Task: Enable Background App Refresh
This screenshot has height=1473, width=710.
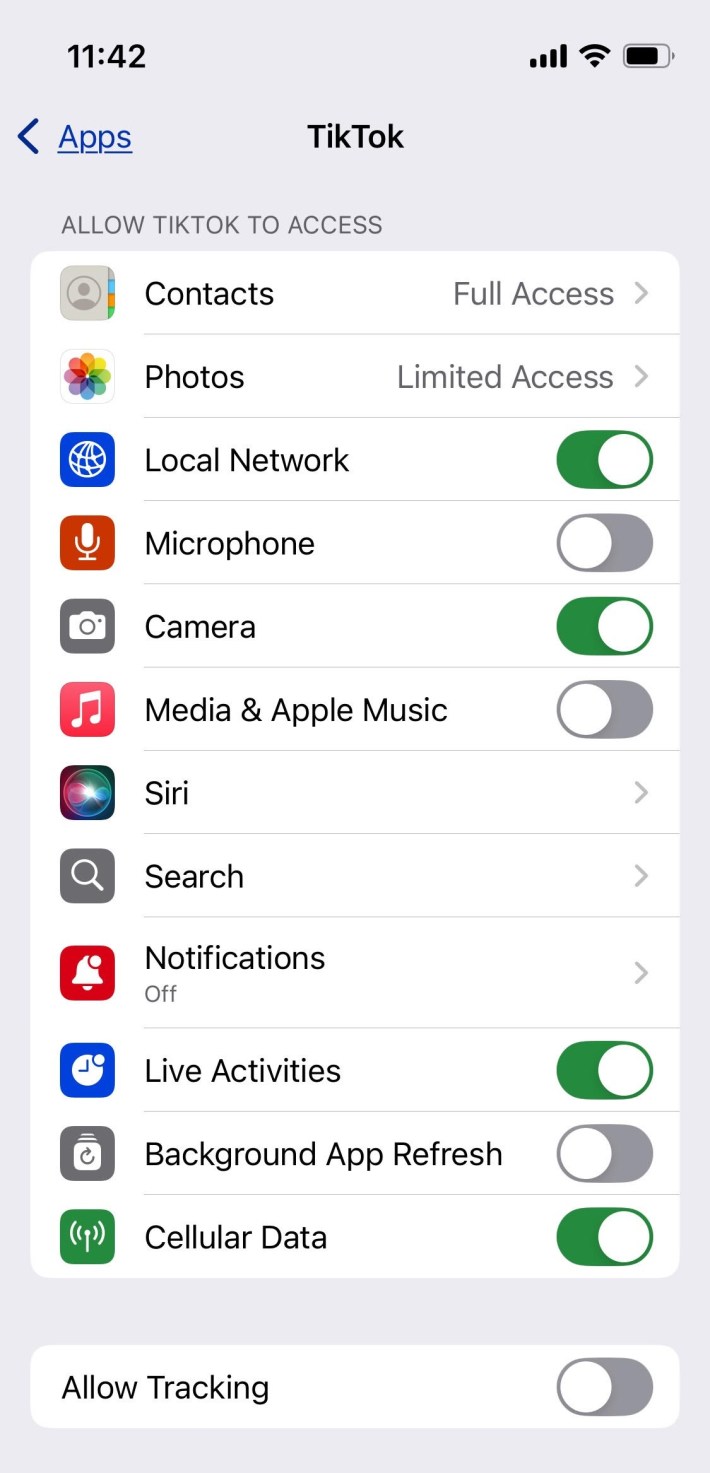Action: coord(604,1154)
